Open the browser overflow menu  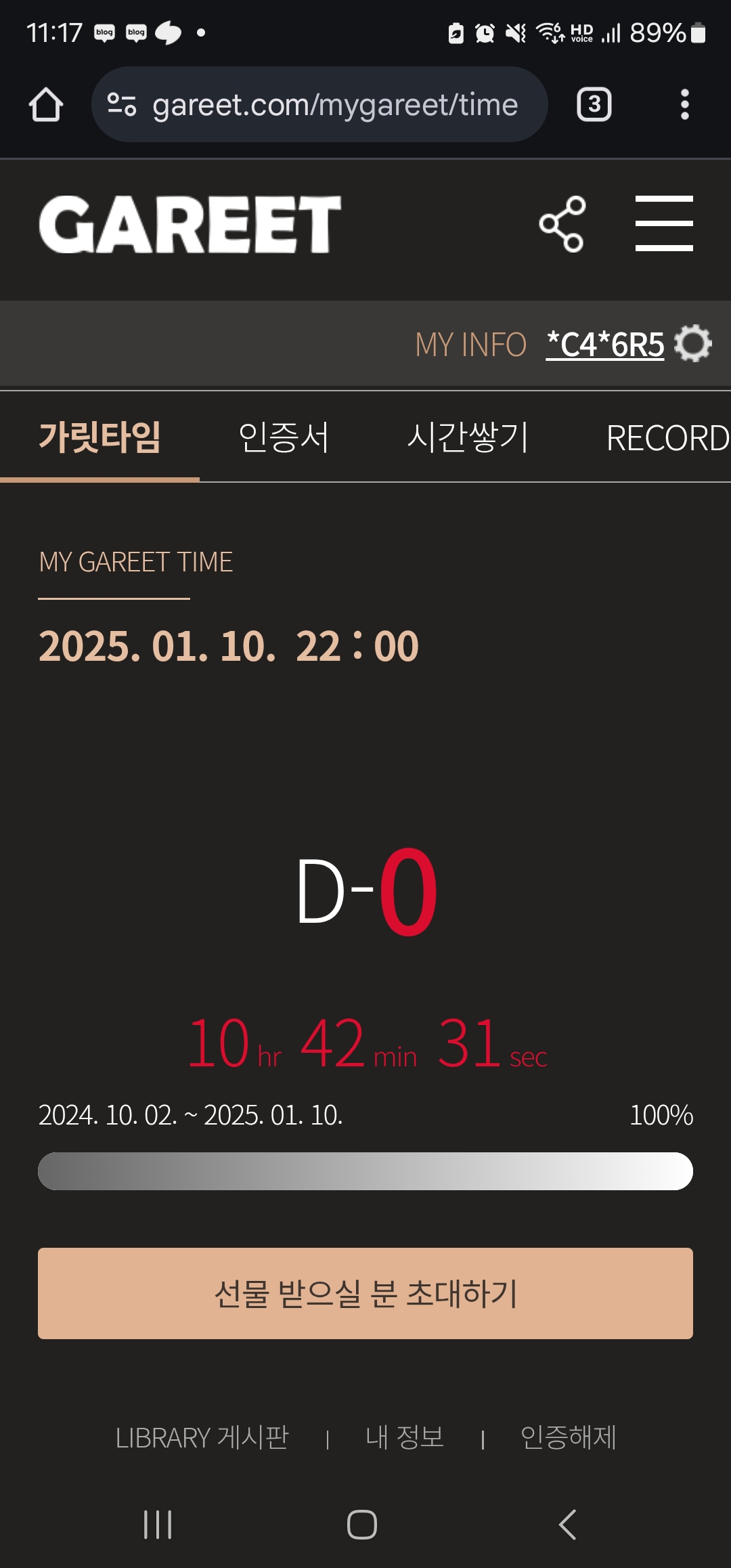[x=684, y=105]
